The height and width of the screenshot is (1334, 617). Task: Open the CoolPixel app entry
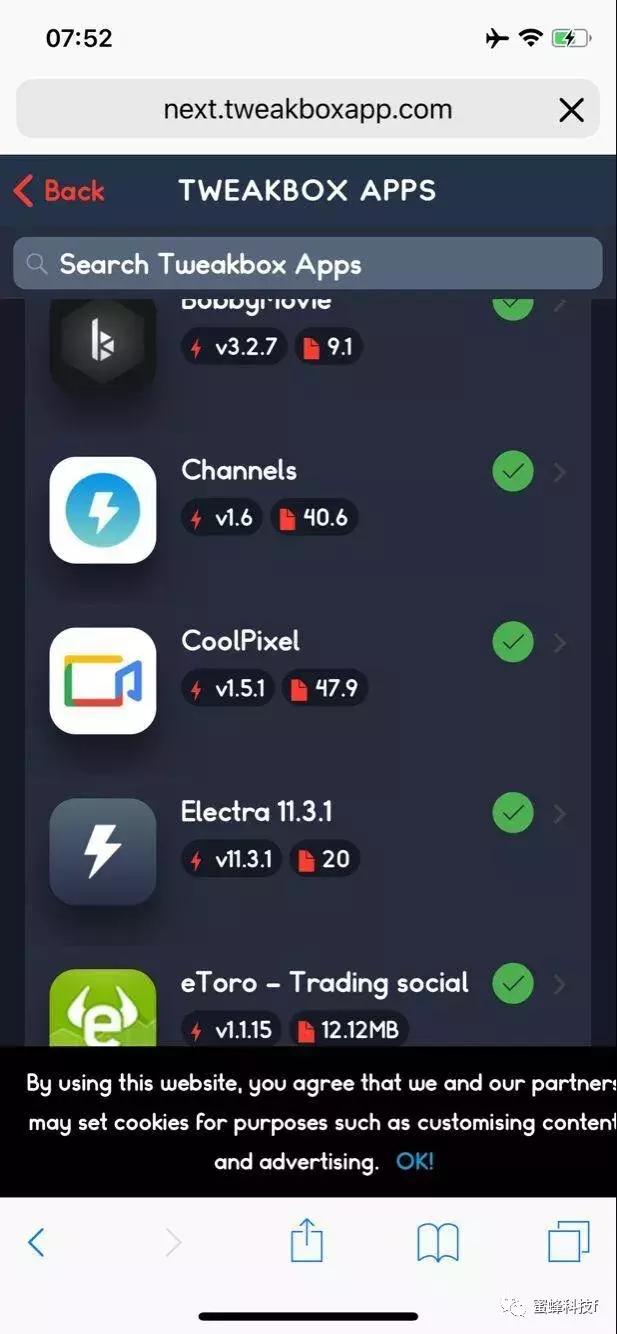click(x=320, y=665)
